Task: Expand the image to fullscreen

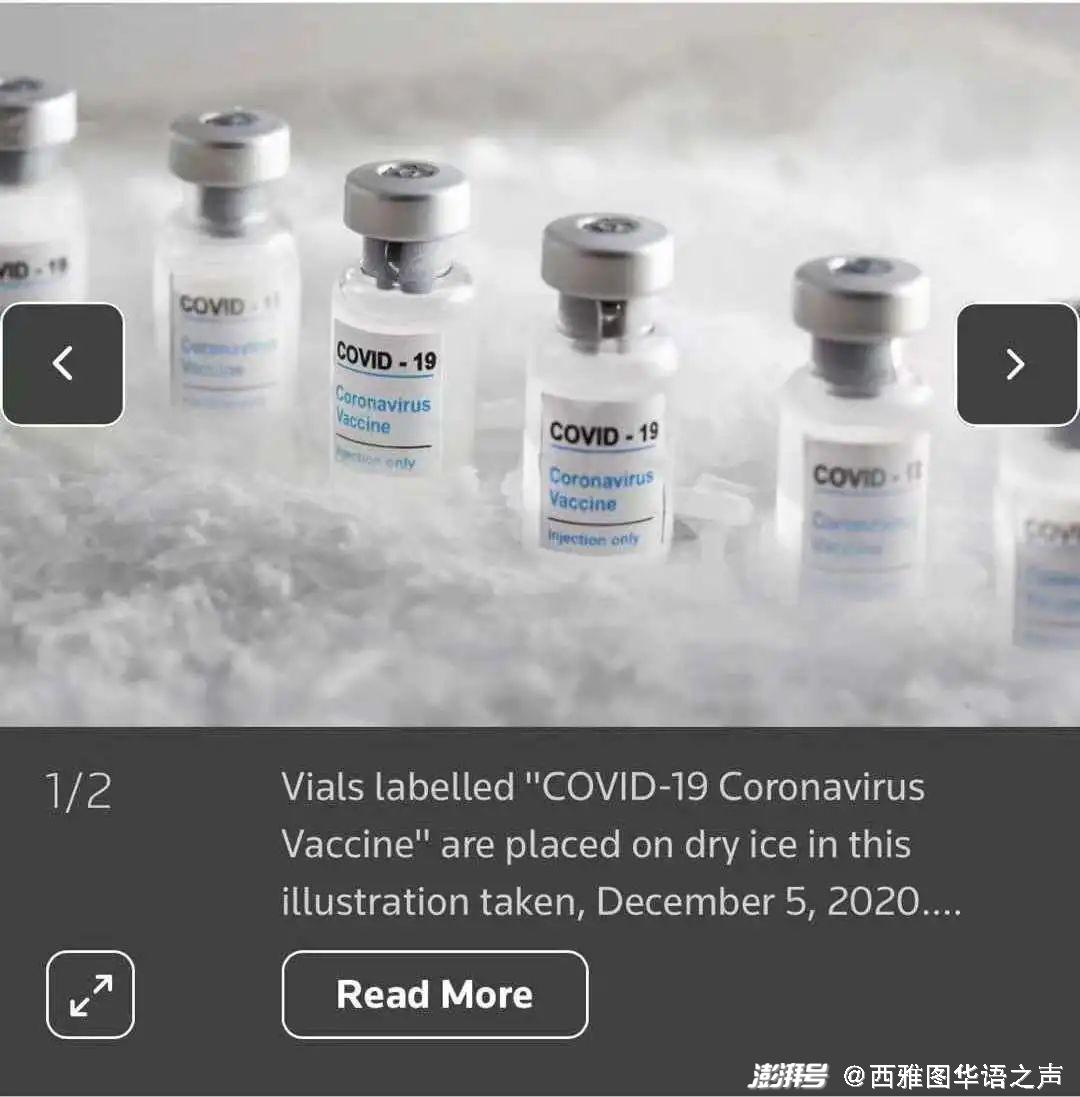Action: 90,994
